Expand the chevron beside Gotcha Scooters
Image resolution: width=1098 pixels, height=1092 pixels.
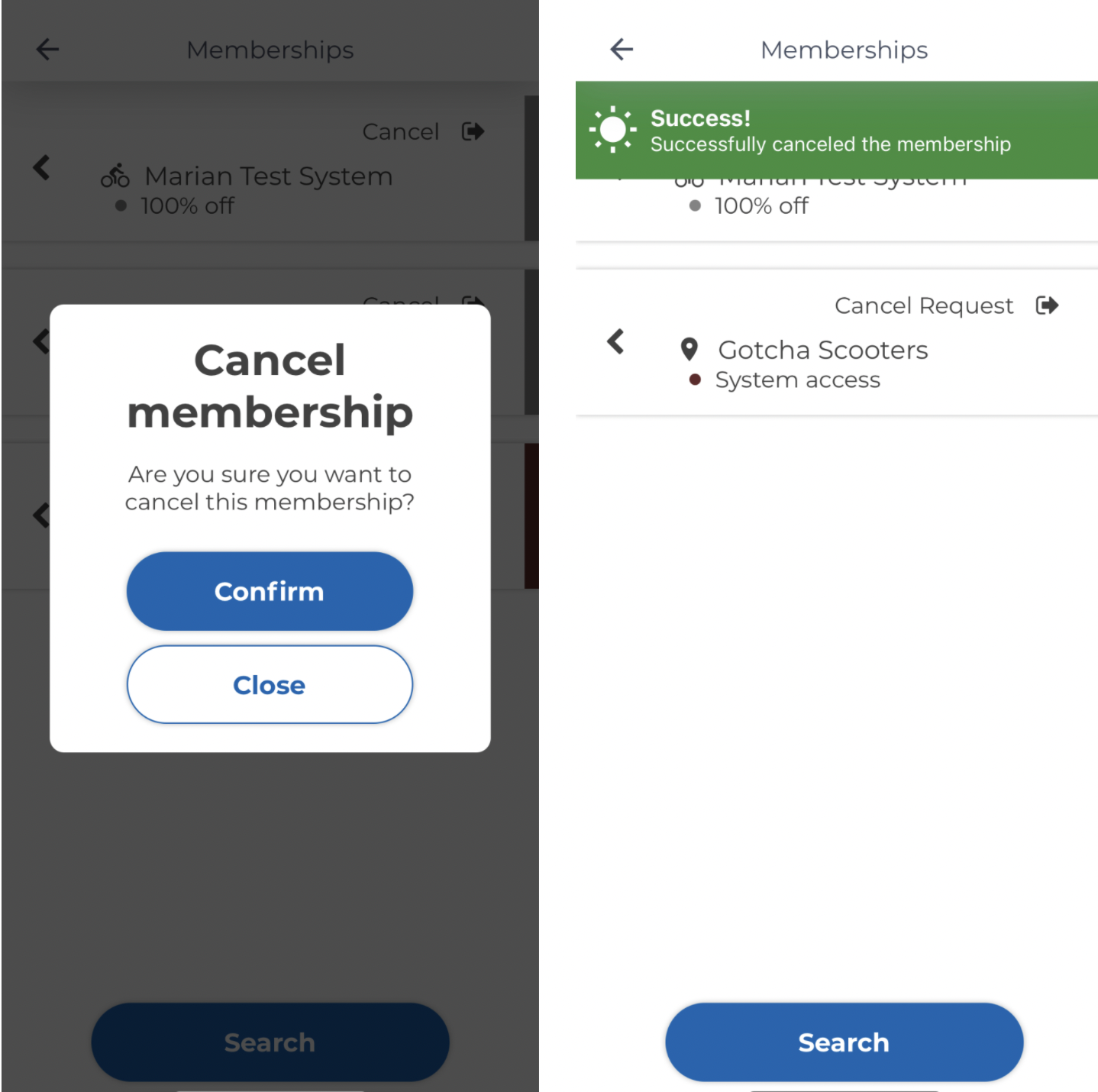coord(615,341)
